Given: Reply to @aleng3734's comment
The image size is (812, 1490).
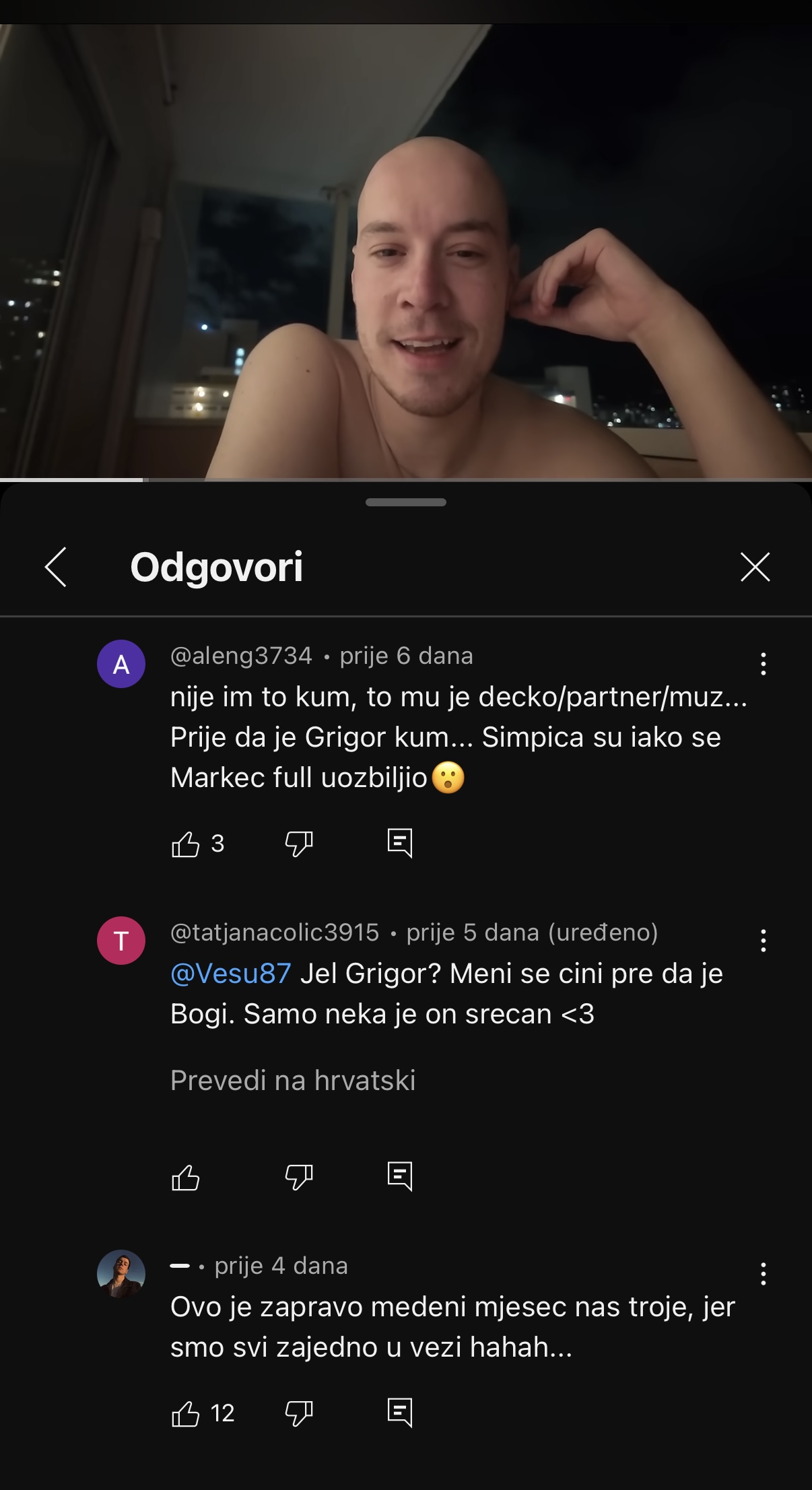Looking at the screenshot, I should pos(400,843).
